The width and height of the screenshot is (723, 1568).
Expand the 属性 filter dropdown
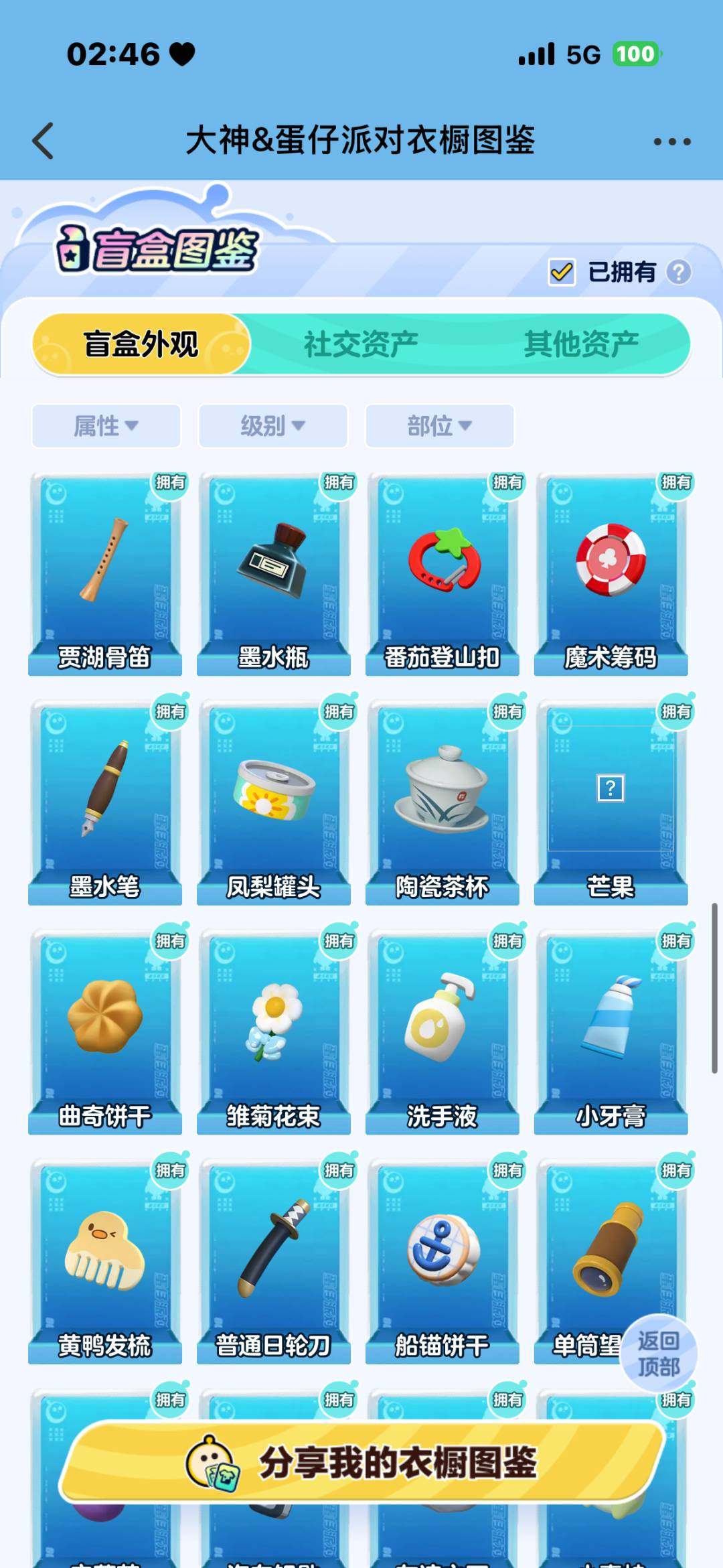point(106,426)
